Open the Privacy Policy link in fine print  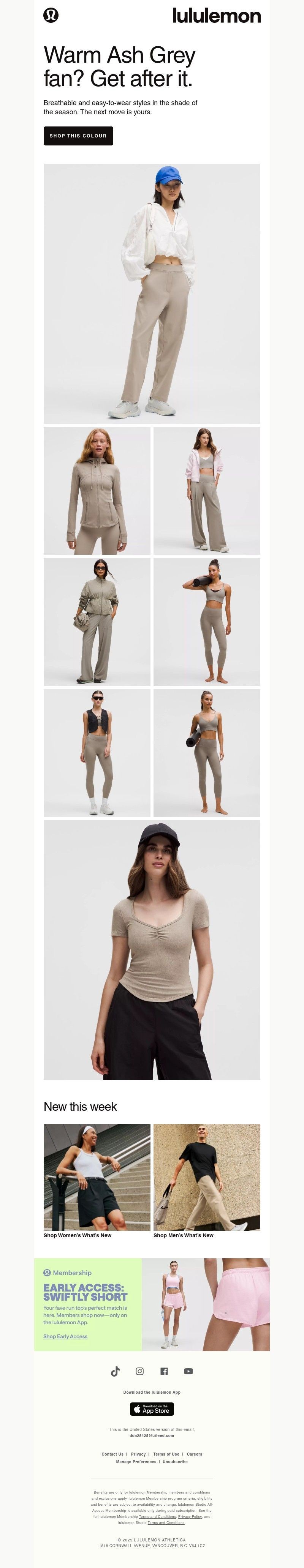pos(190,1516)
